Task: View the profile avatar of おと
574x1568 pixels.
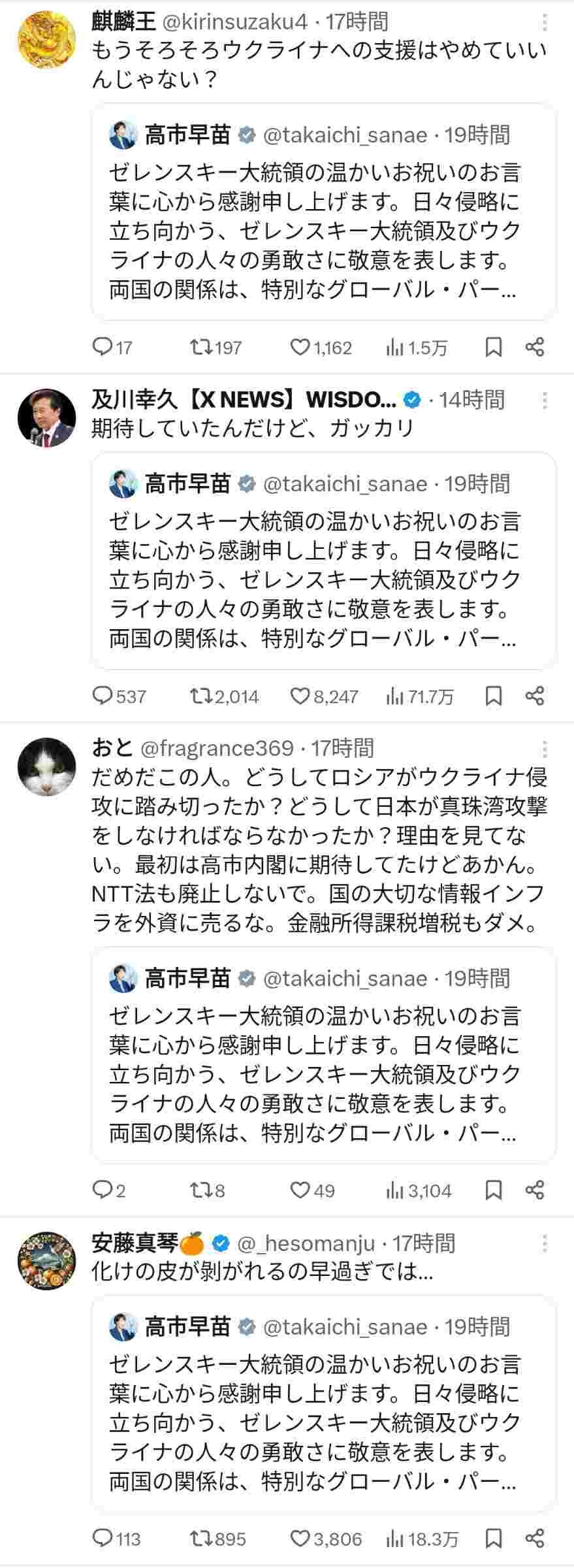Action: (47, 767)
